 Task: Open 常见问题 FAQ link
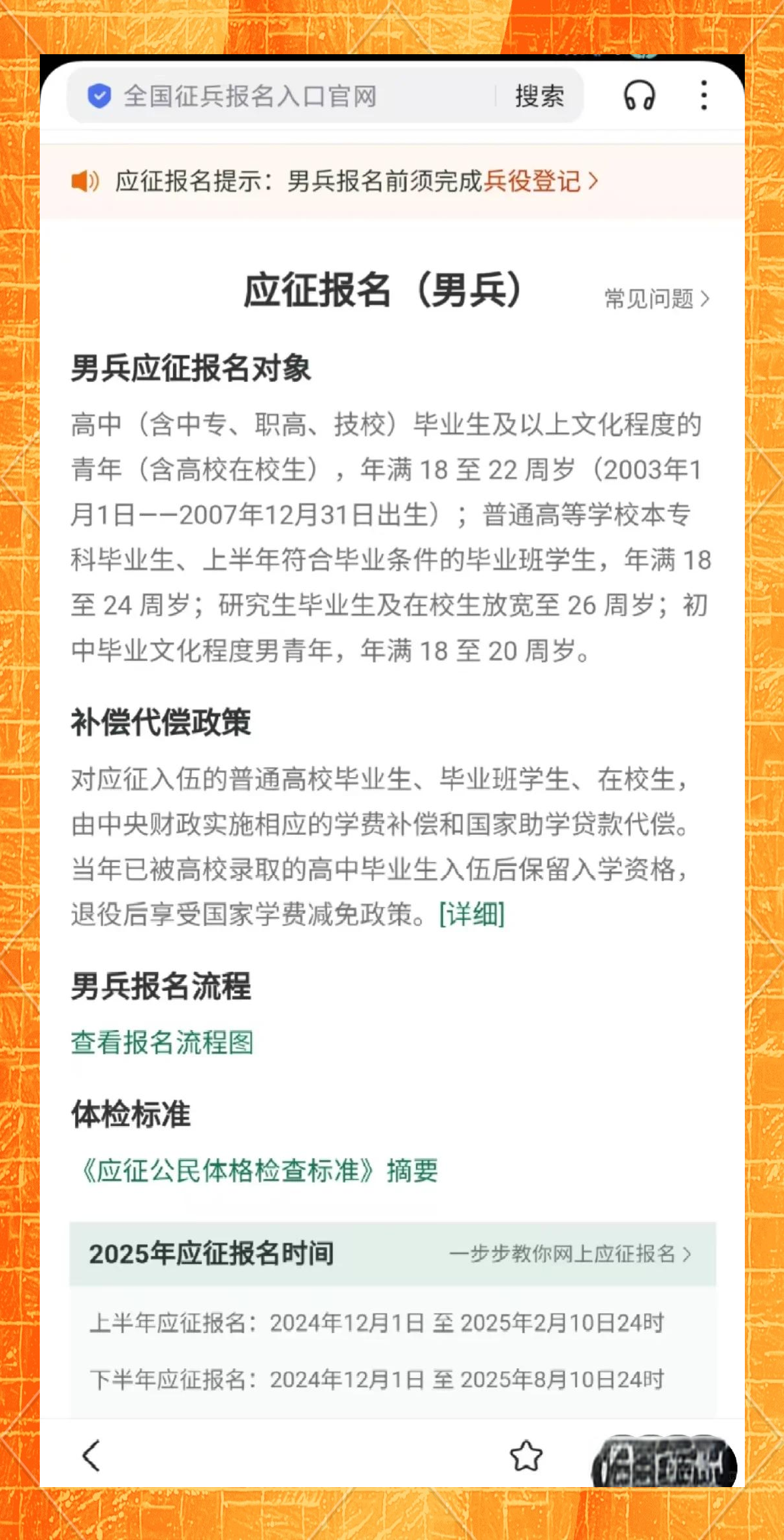click(x=657, y=299)
